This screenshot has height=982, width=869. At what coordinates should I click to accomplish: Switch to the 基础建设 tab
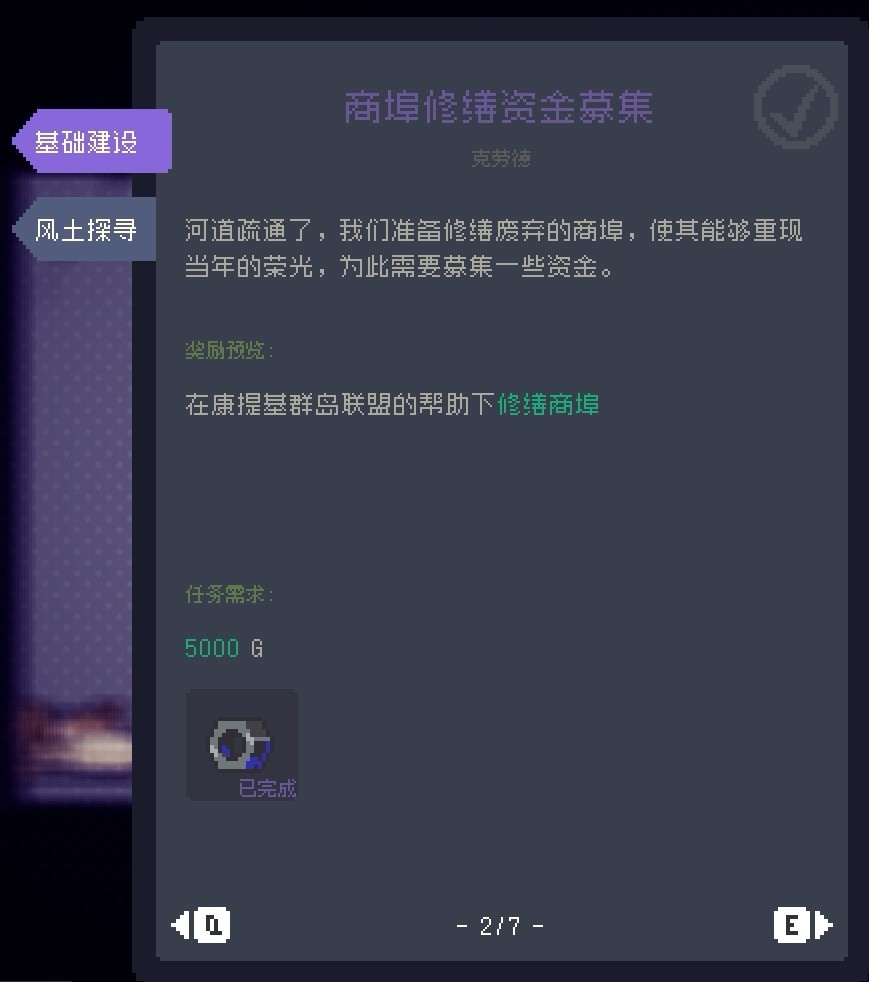point(92,142)
